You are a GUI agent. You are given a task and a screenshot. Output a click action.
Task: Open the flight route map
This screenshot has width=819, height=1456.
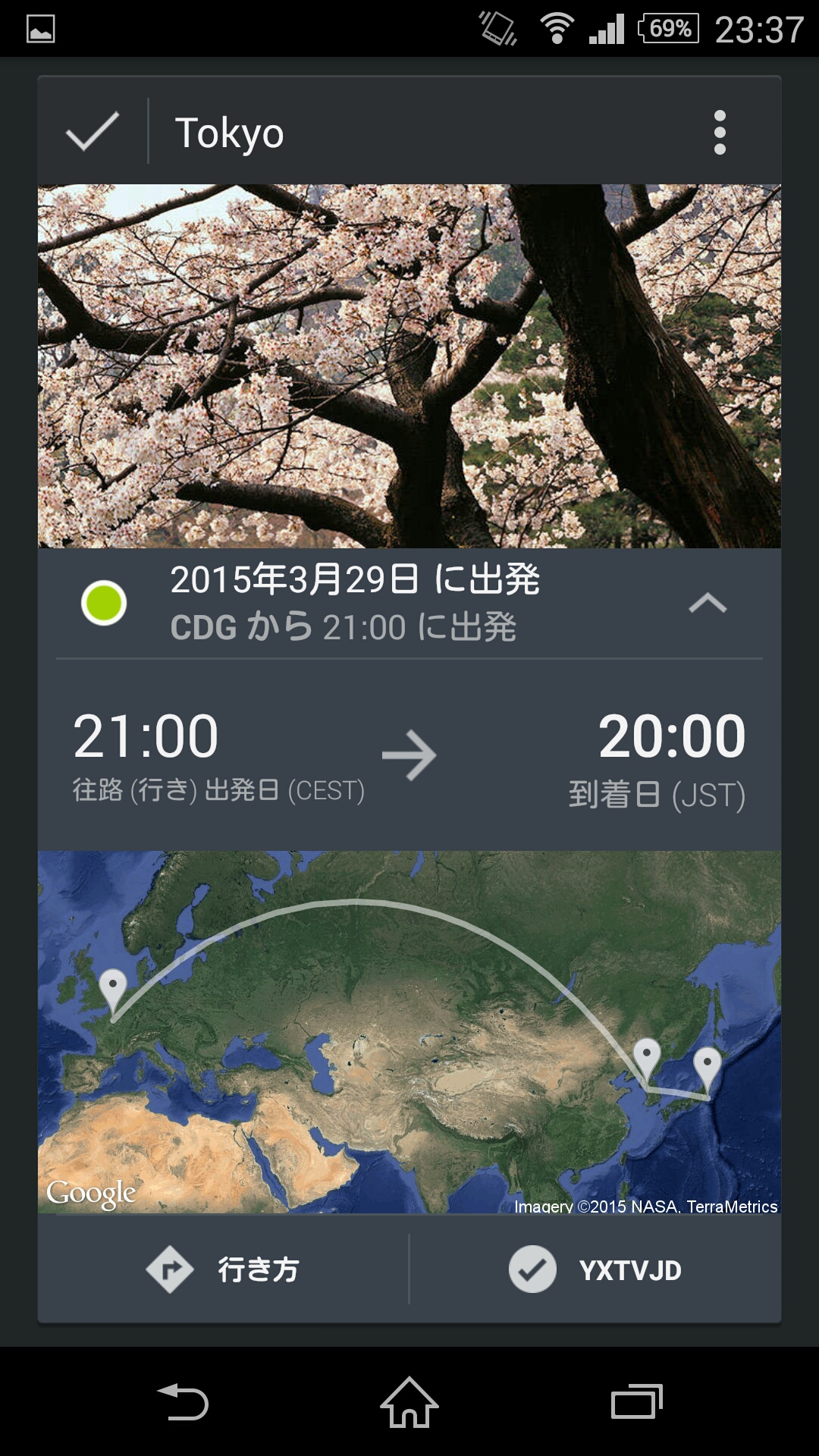(x=409, y=1031)
